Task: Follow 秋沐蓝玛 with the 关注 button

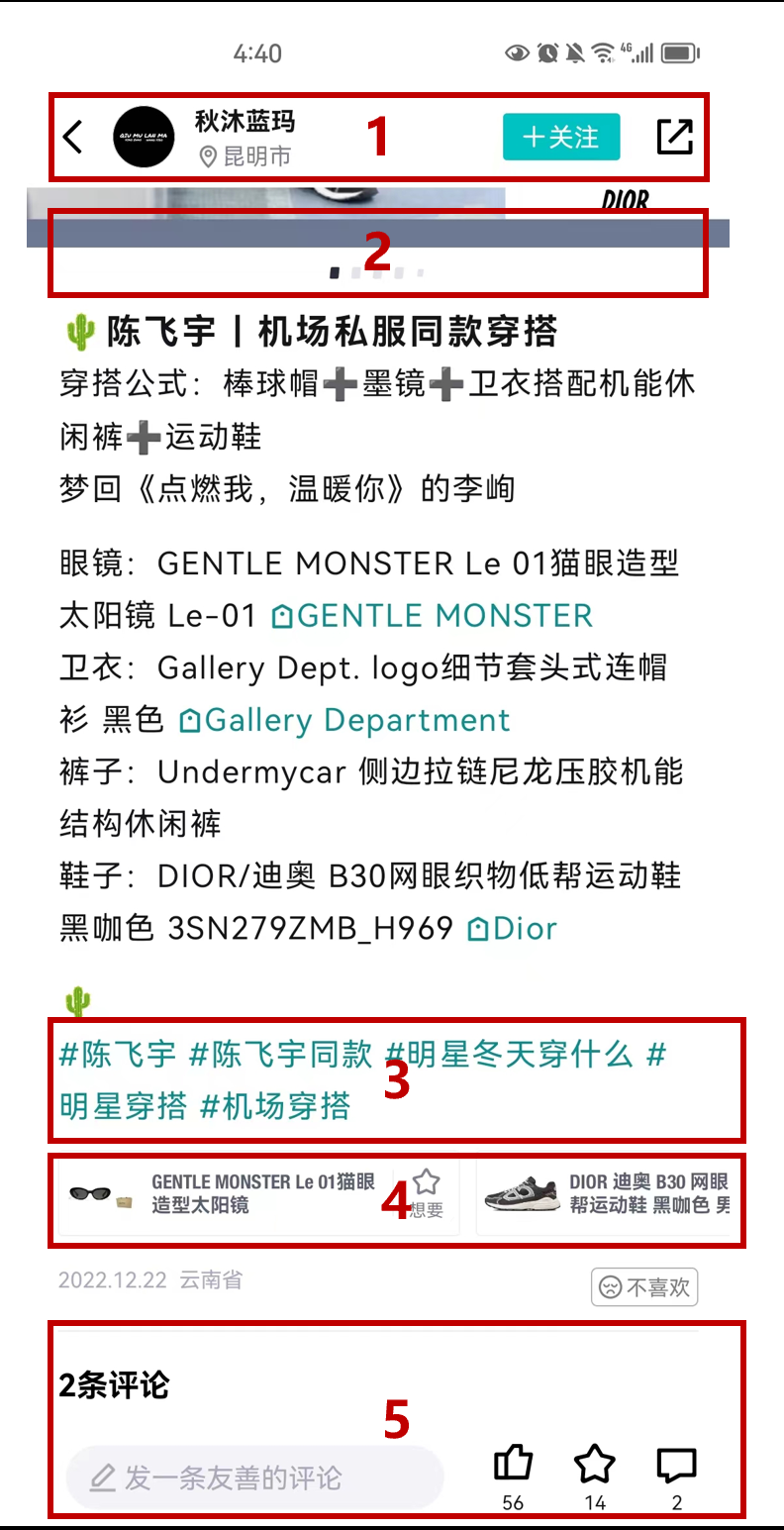Action: [560, 137]
